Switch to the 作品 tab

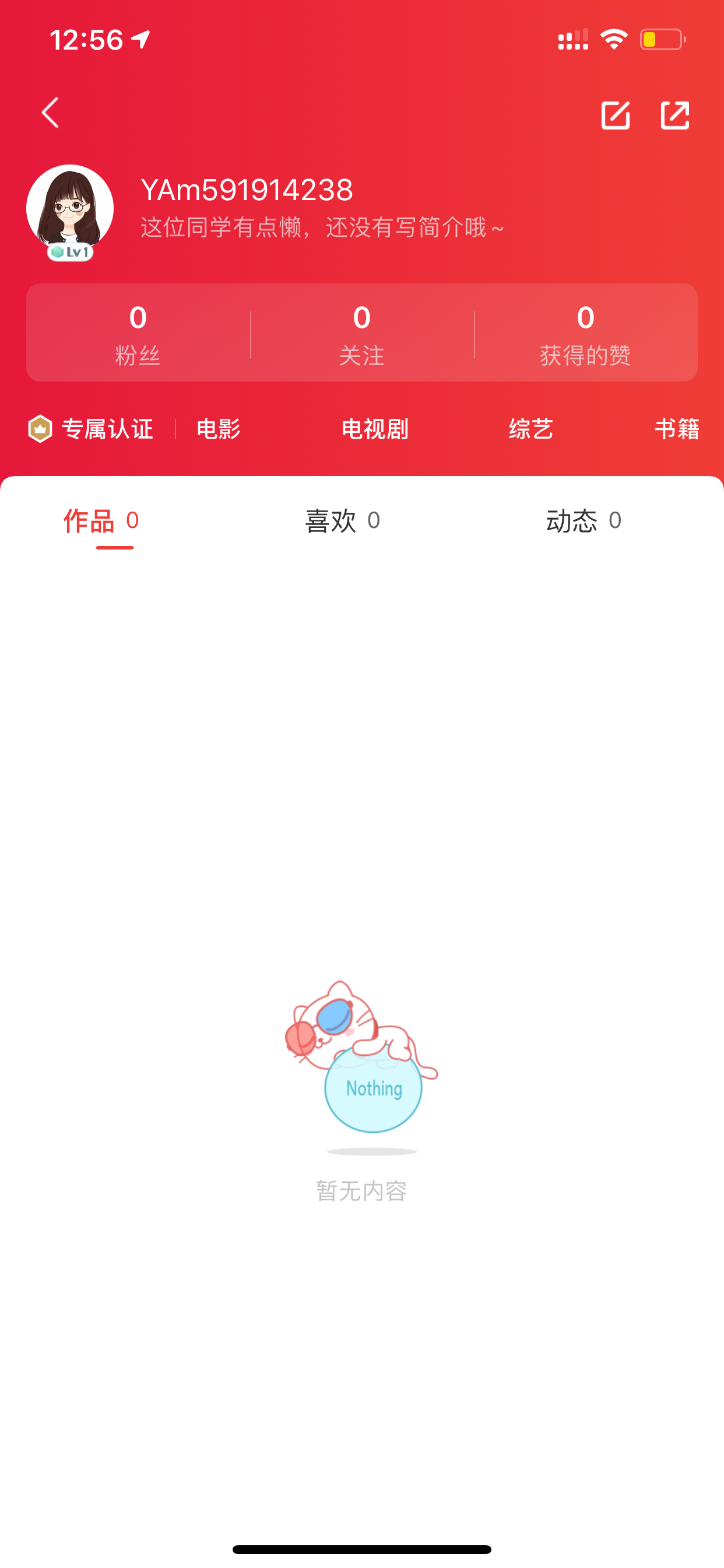[101, 521]
